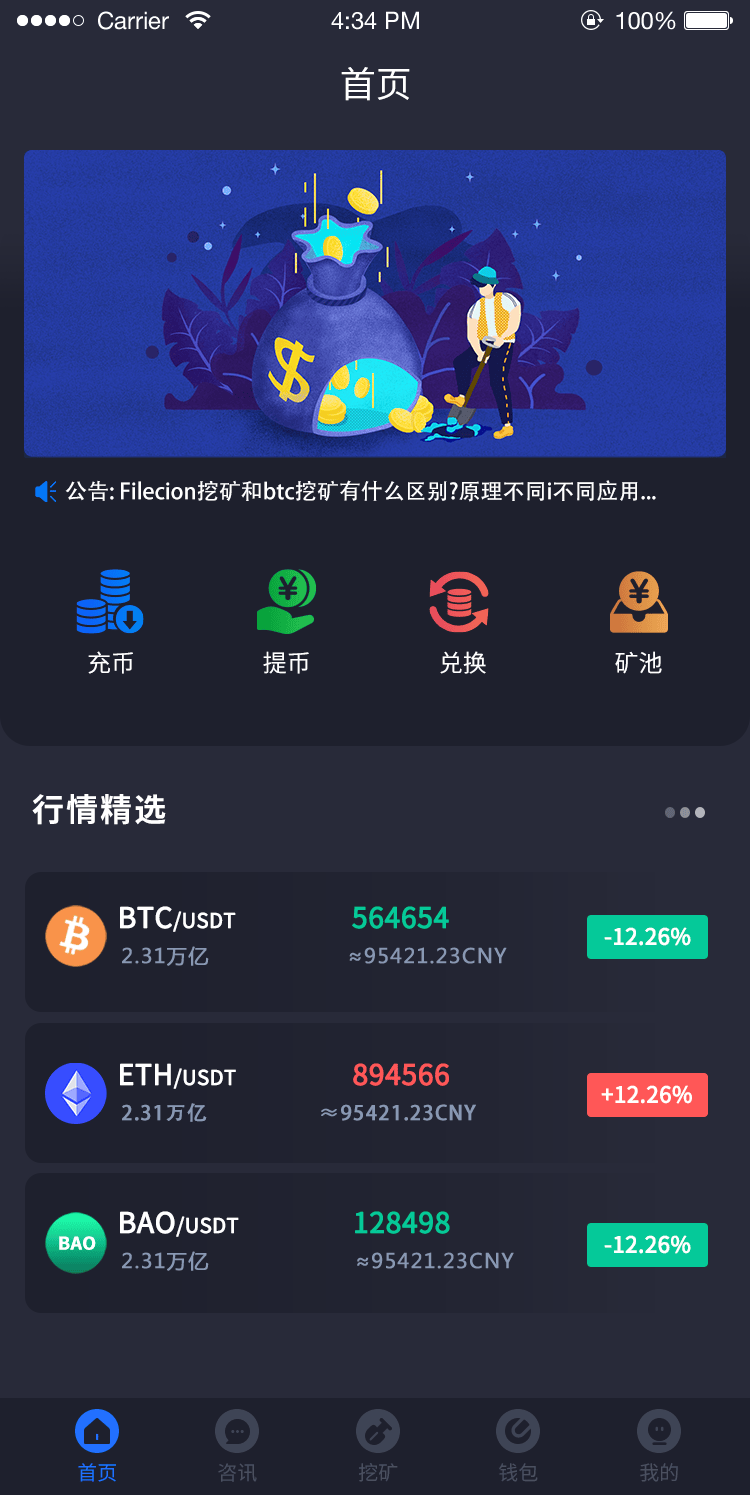The image size is (750, 1495).
Task: Switch to the 钱包 wallet tab
Action: click(x=518, y=1447)
